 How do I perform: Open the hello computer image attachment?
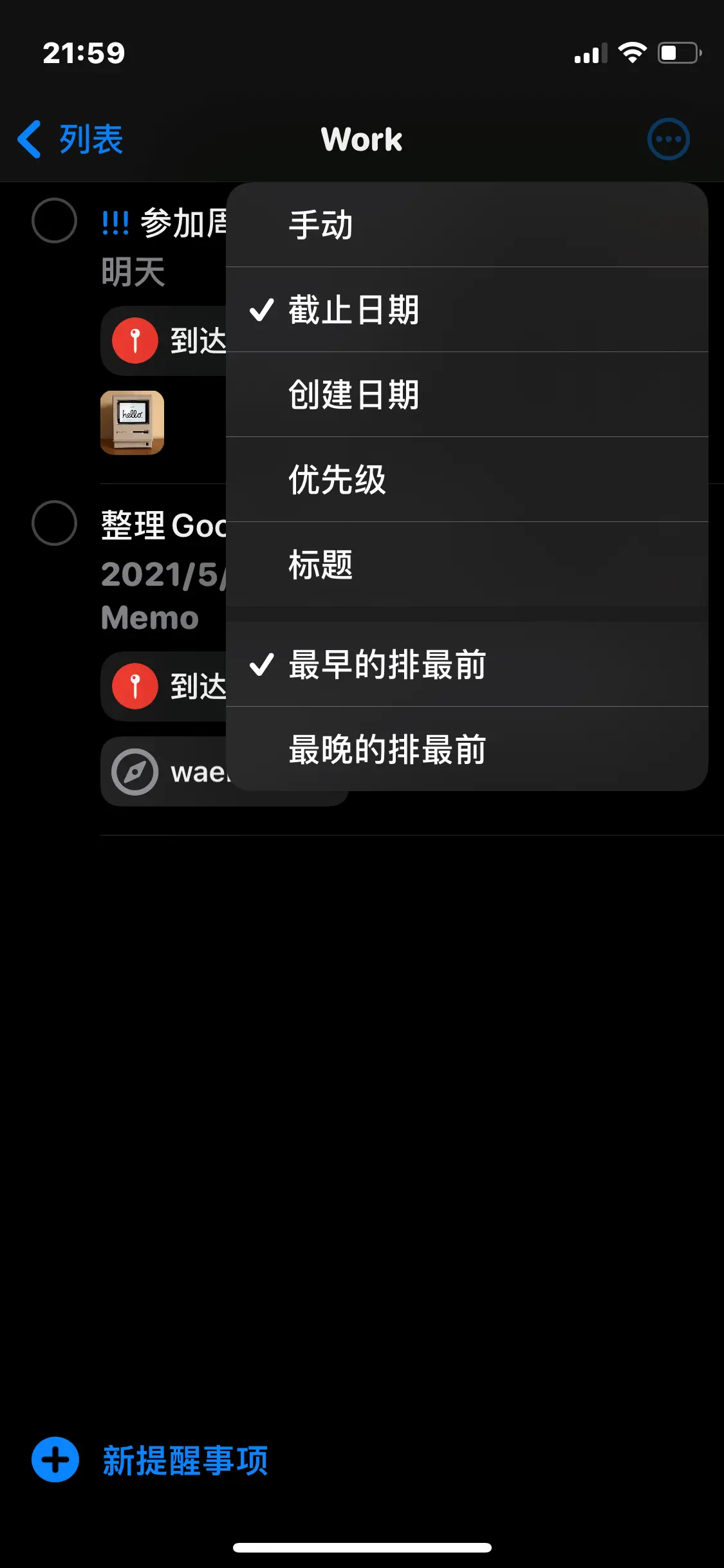[133, 423]
